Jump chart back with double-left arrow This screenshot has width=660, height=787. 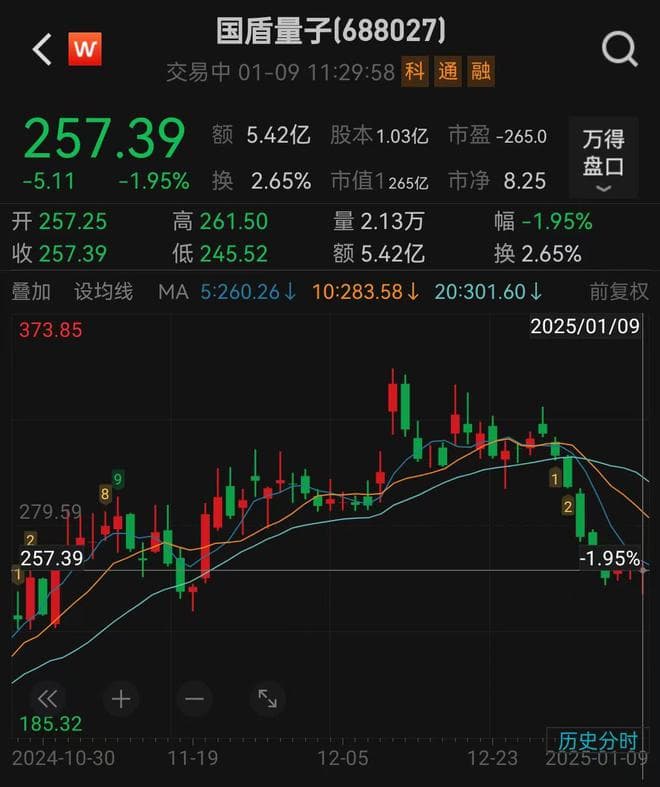point(47,698)
